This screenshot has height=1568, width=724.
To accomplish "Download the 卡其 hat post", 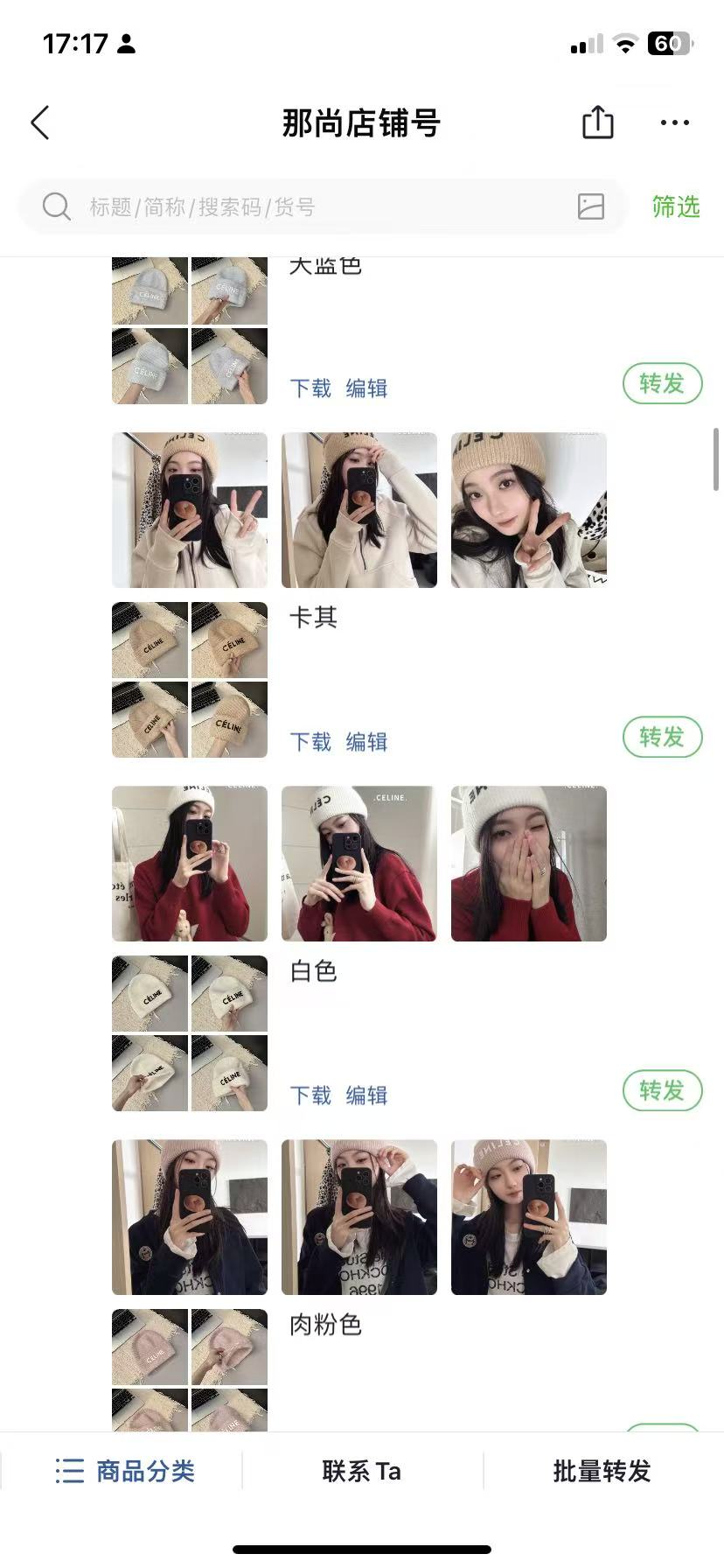I will click(310, 742).
